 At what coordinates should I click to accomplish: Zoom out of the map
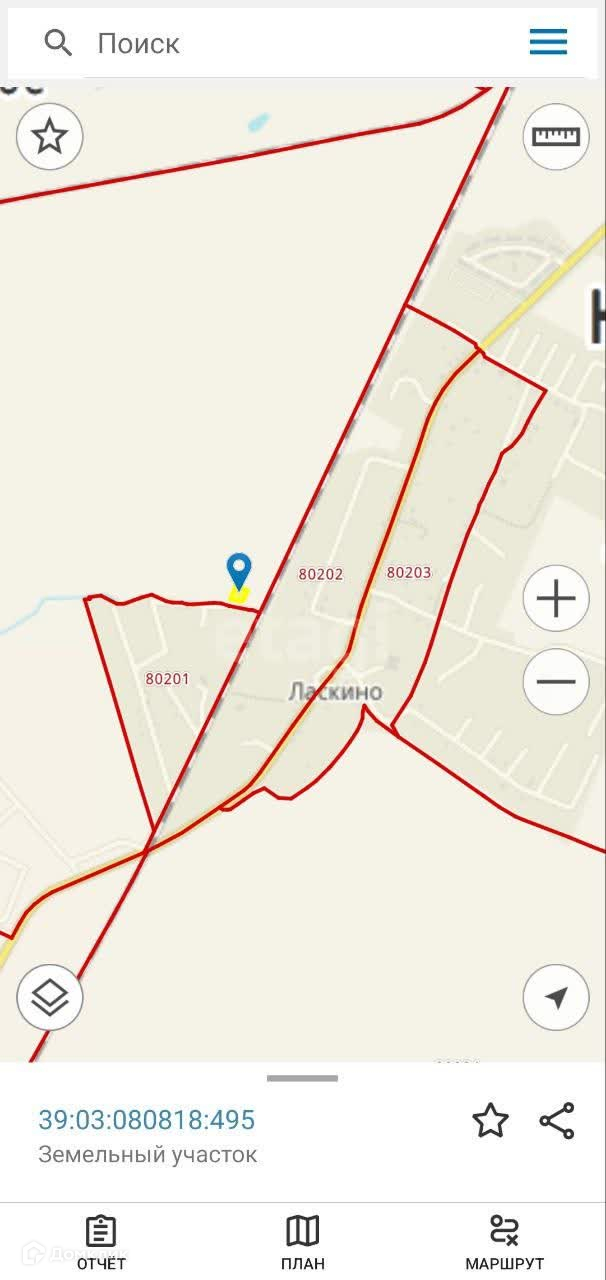[x=556, y=682]
